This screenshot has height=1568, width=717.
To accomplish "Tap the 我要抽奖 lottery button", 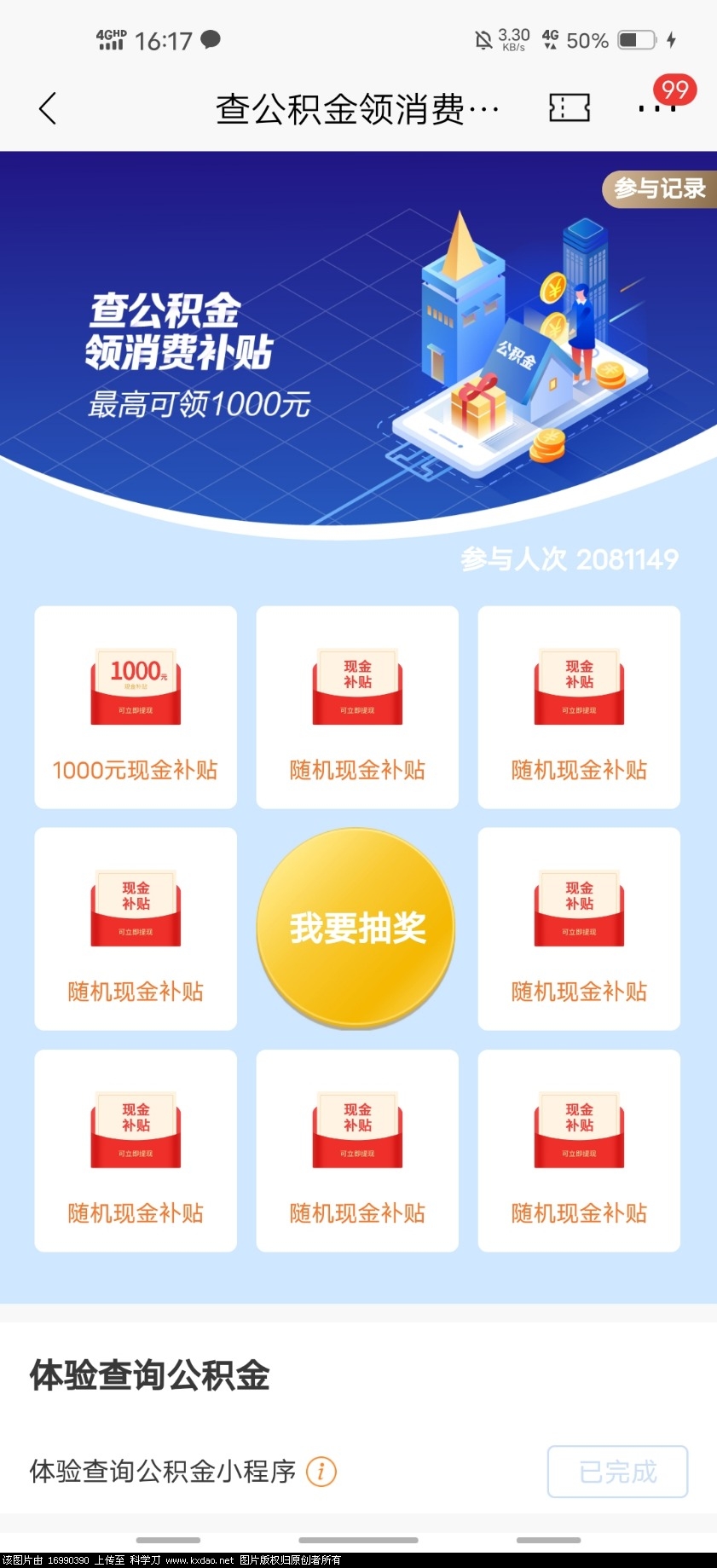I will pyautogui.click(x=356, y=928).
